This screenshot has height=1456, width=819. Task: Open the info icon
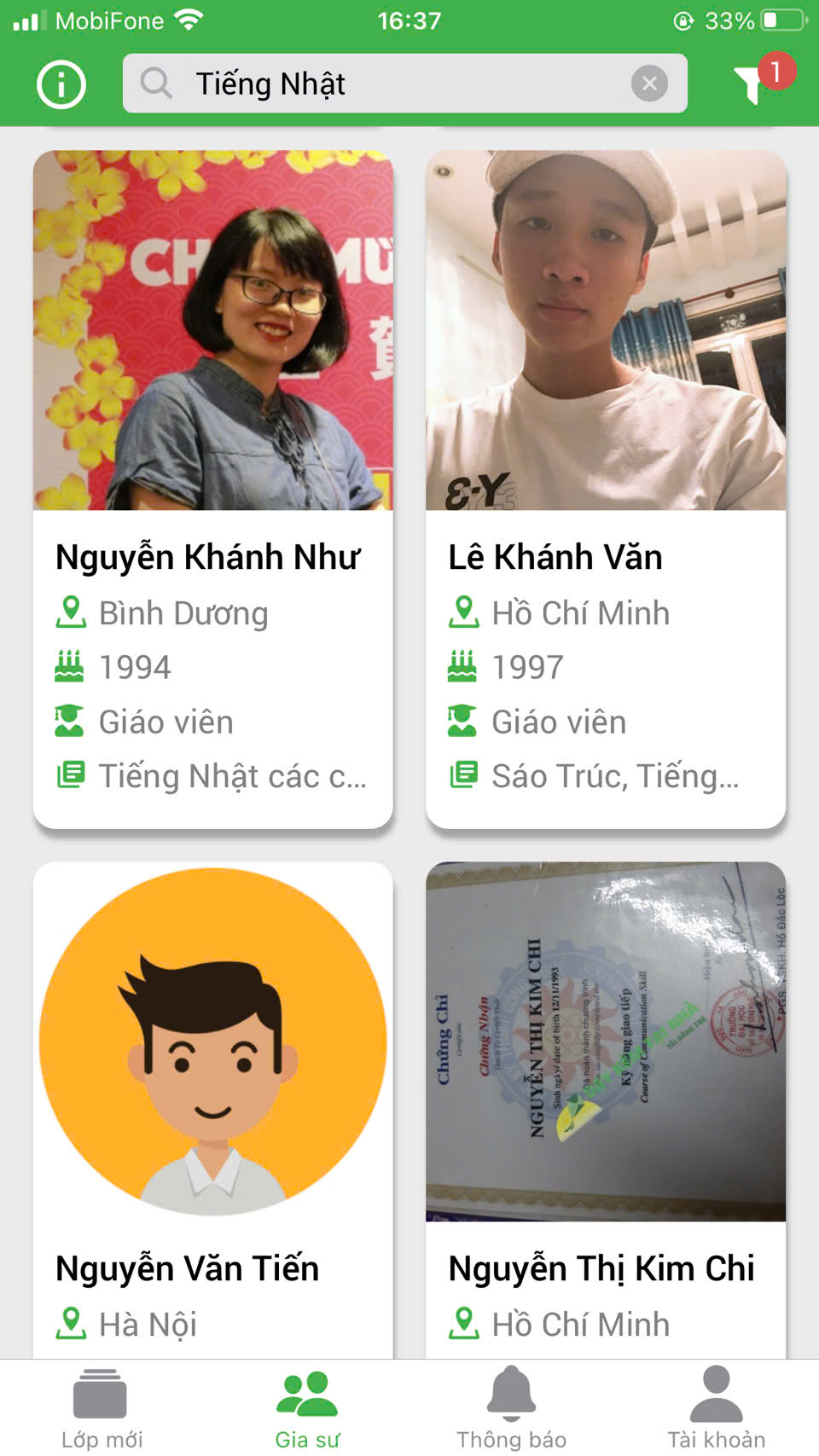pos(61,84)
